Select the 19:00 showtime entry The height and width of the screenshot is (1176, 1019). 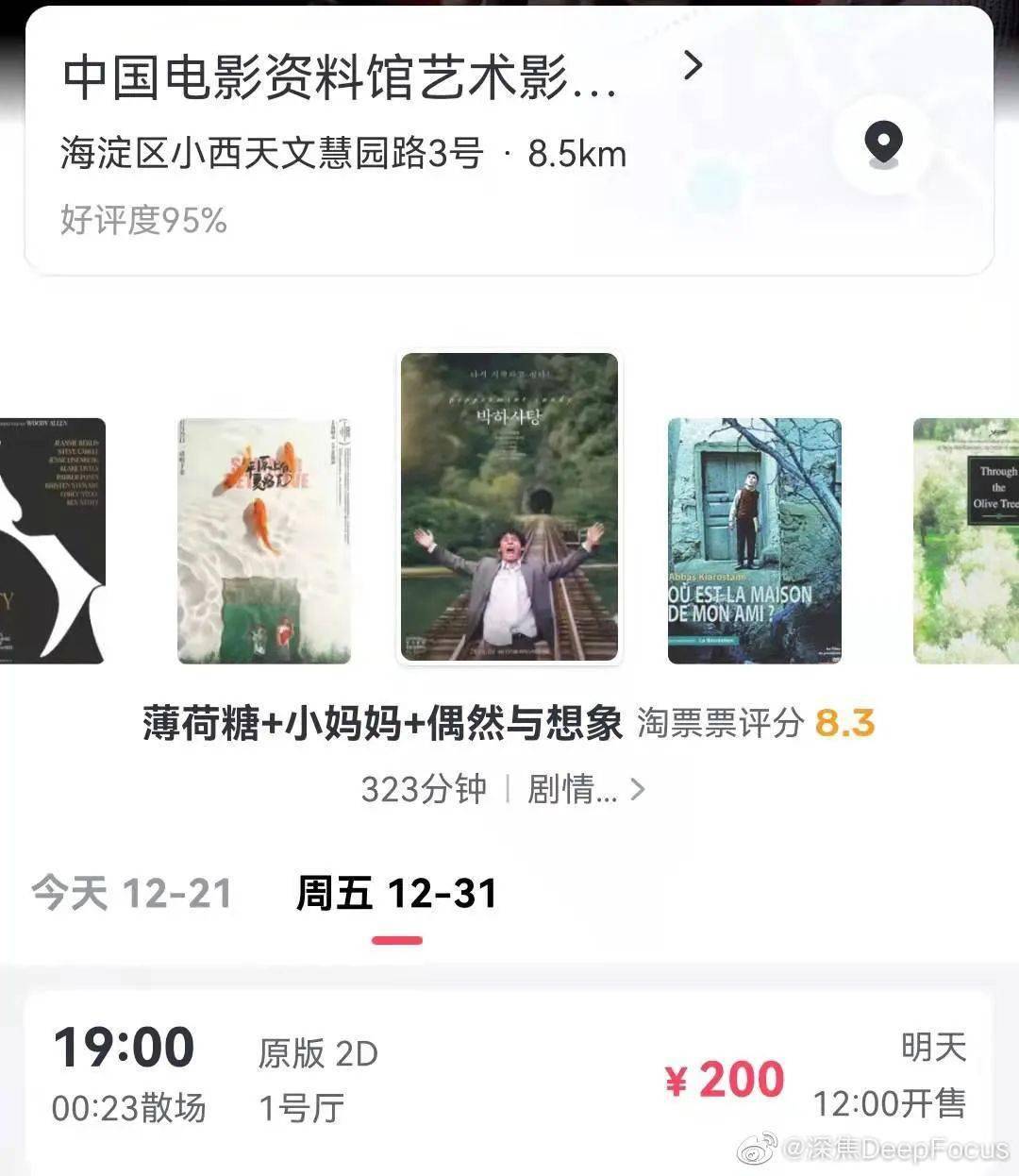point(125,1046)
